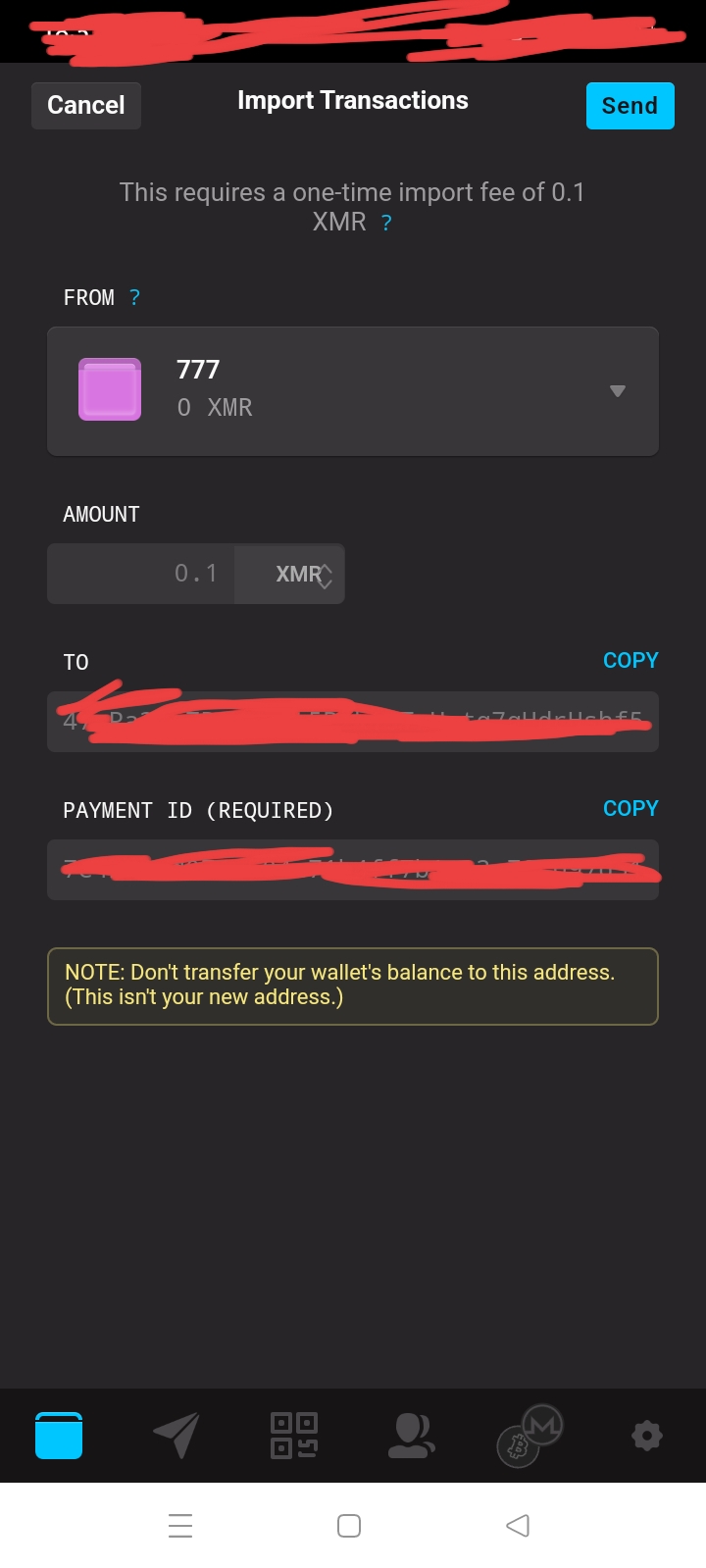Open help for the import fee
The width and height of the screenshot is (706, 1568).
(386, 224)
